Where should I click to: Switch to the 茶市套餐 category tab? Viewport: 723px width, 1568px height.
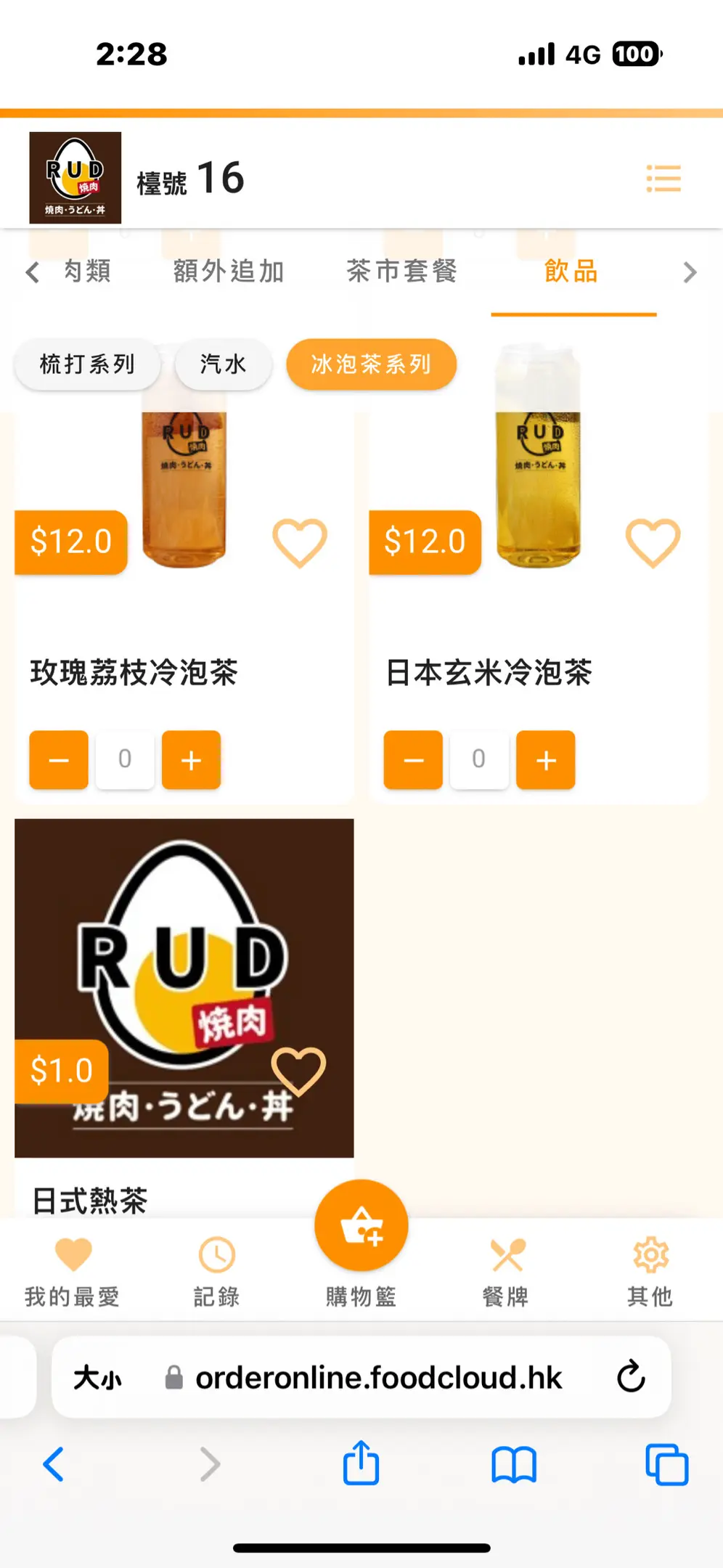[401, 271]
